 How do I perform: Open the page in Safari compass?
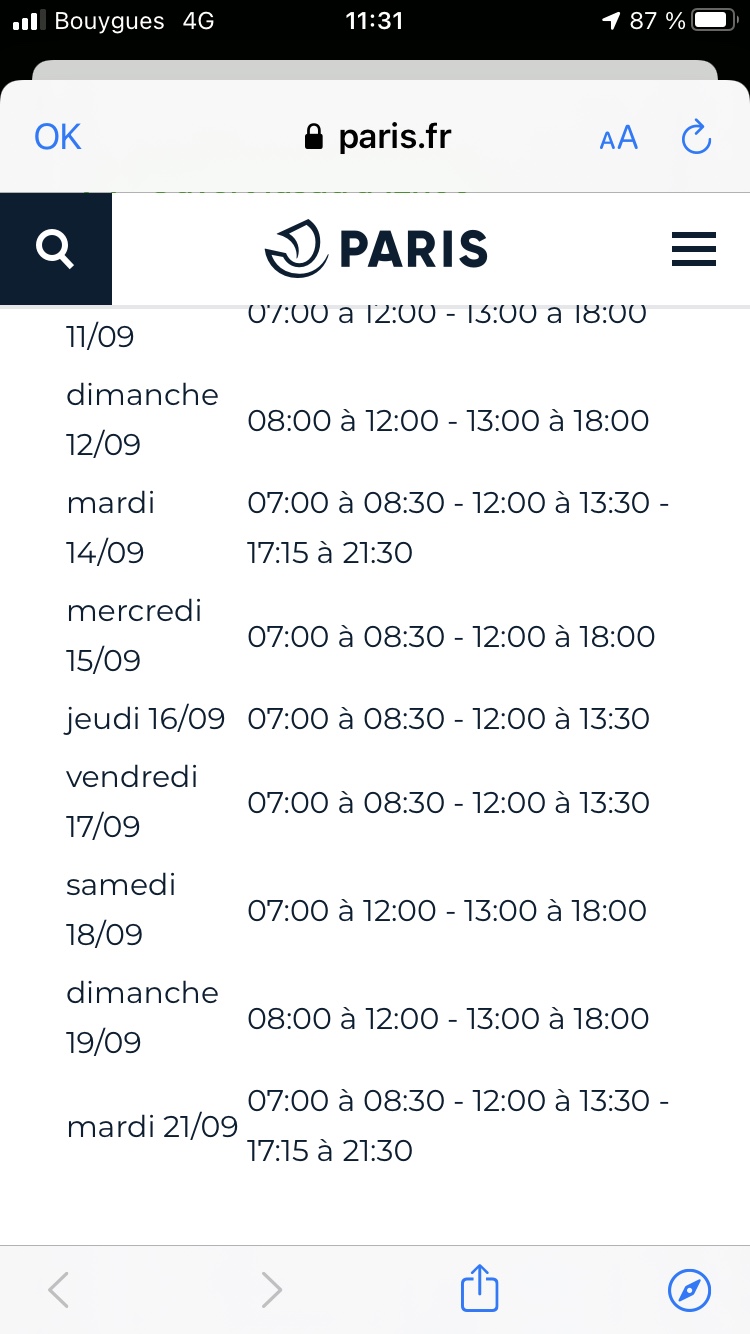click(x=689, y=1290)
